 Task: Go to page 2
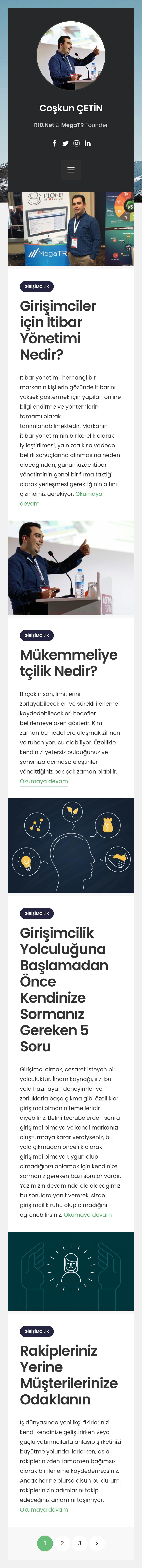coord(62,1543)
